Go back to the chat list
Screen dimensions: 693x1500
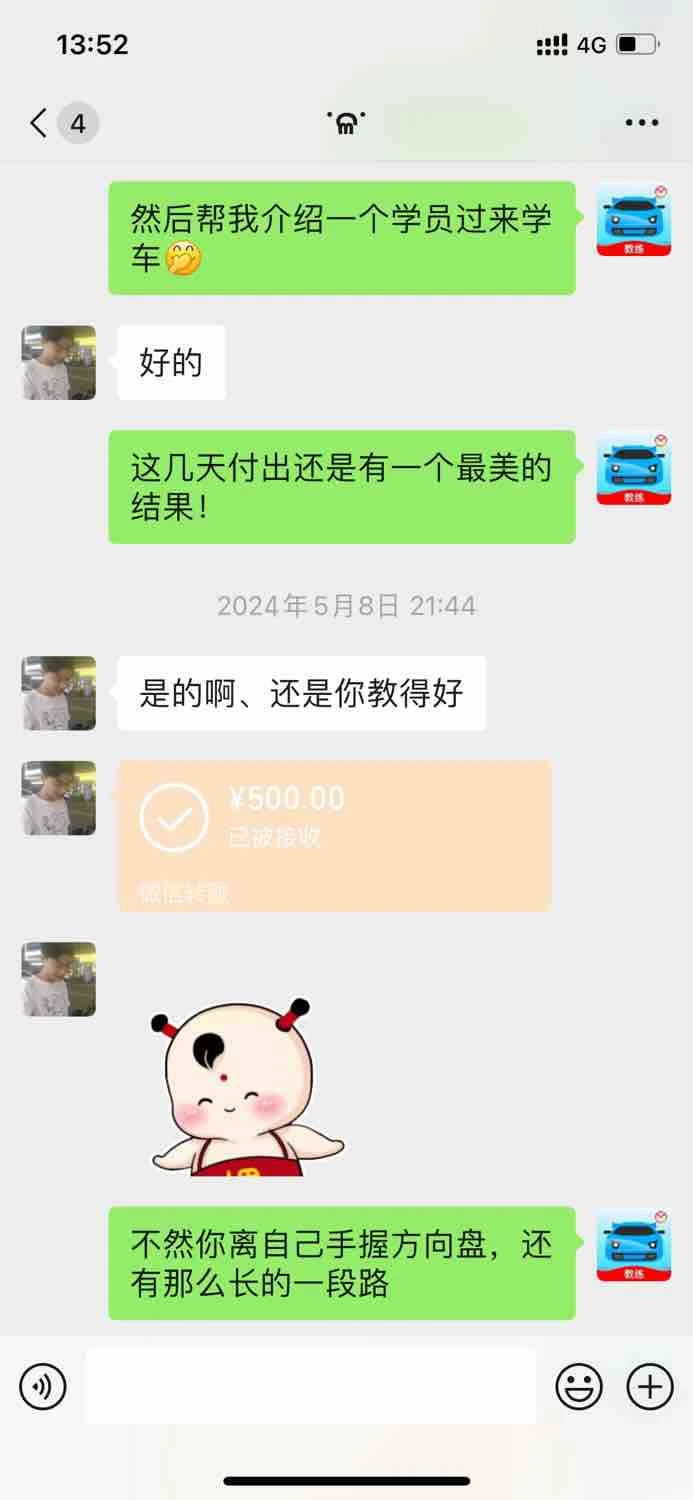coord(40,123)
